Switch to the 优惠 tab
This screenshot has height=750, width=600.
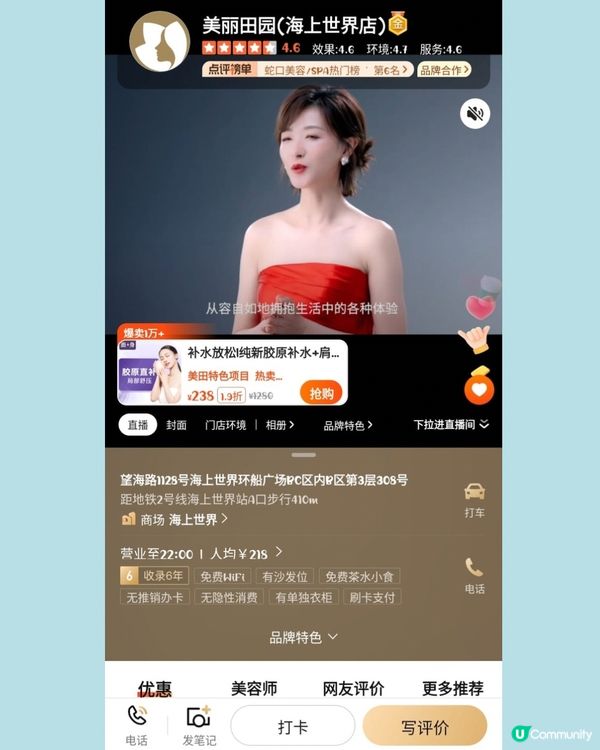point(155,689)
